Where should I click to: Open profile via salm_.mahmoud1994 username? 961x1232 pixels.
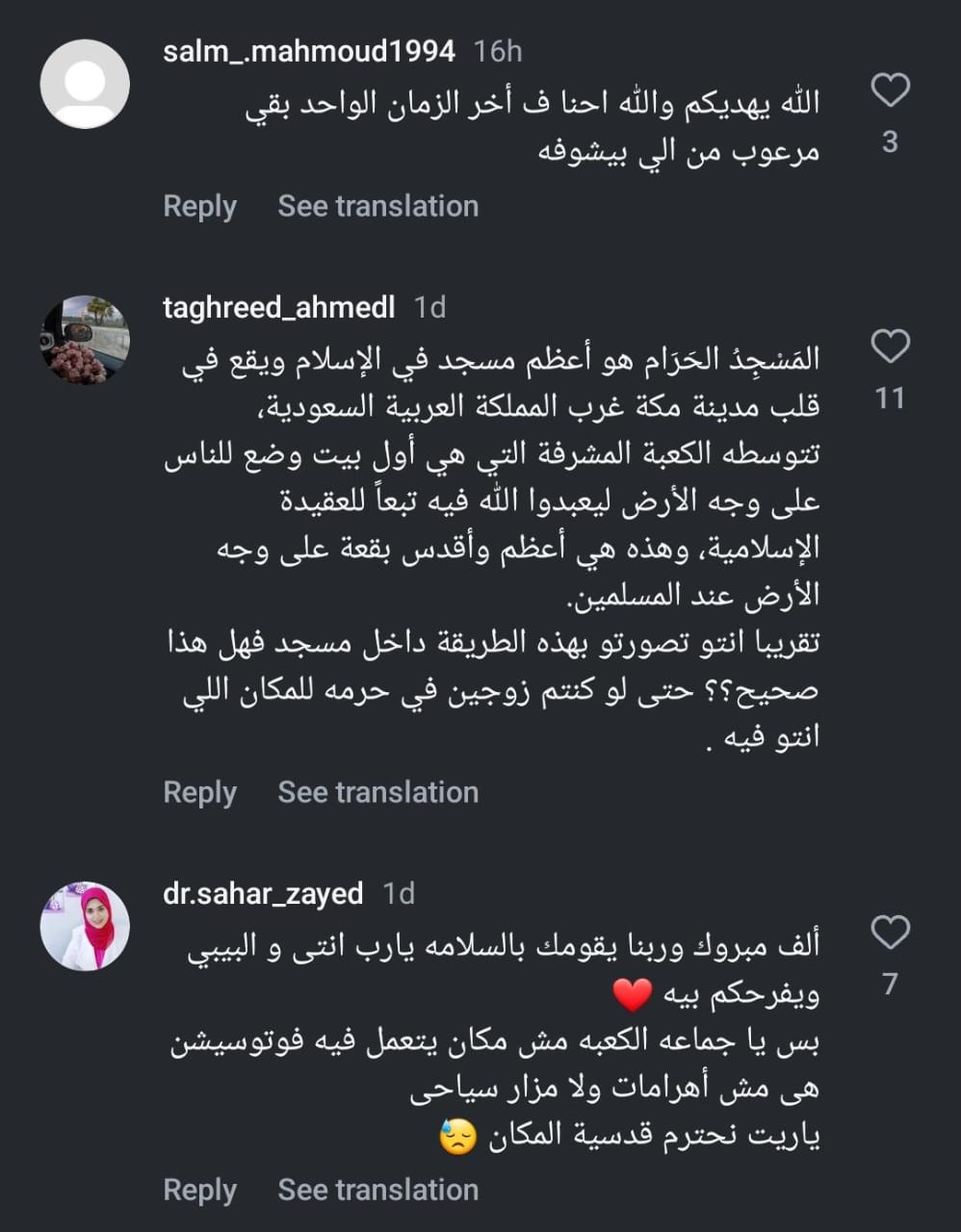pyautogui.click(x=308, y=51)
